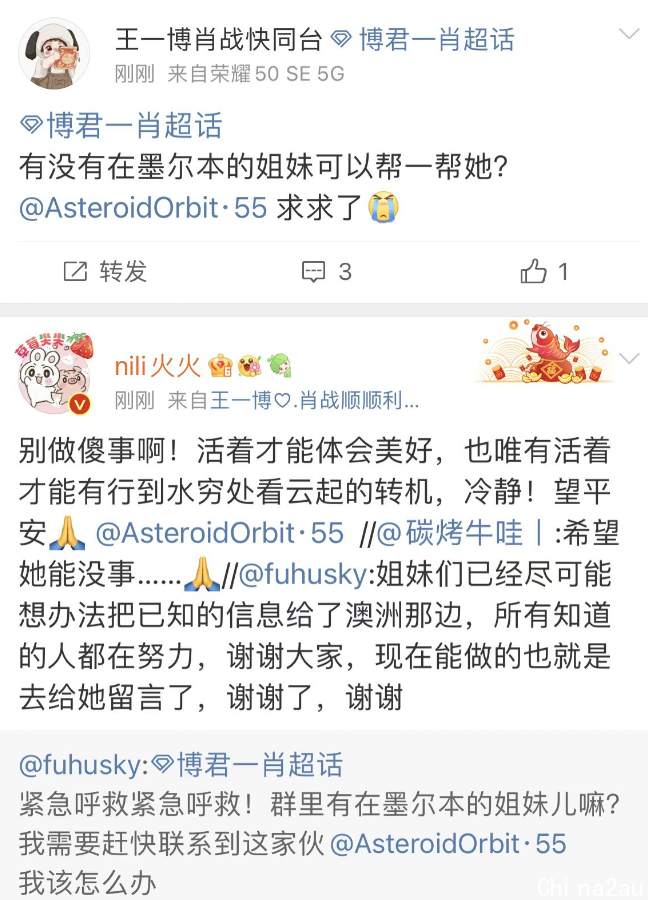Viewport: 648px width, 900px height.
Task: Repost the first post via 转发
Action: [x=106, y=271]
